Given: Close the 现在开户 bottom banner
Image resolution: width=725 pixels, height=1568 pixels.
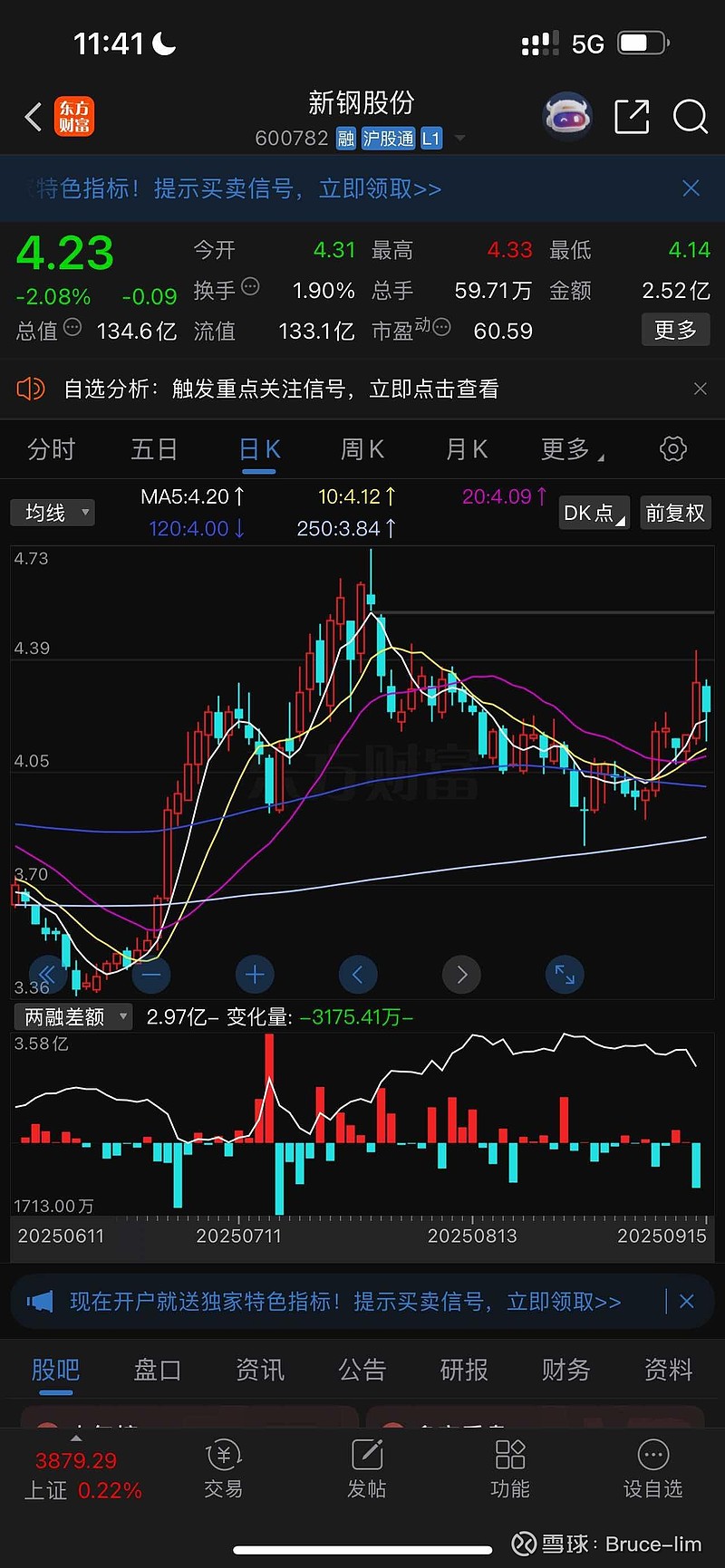Looking at the screenshot, I should click(x=686, y=1302).
